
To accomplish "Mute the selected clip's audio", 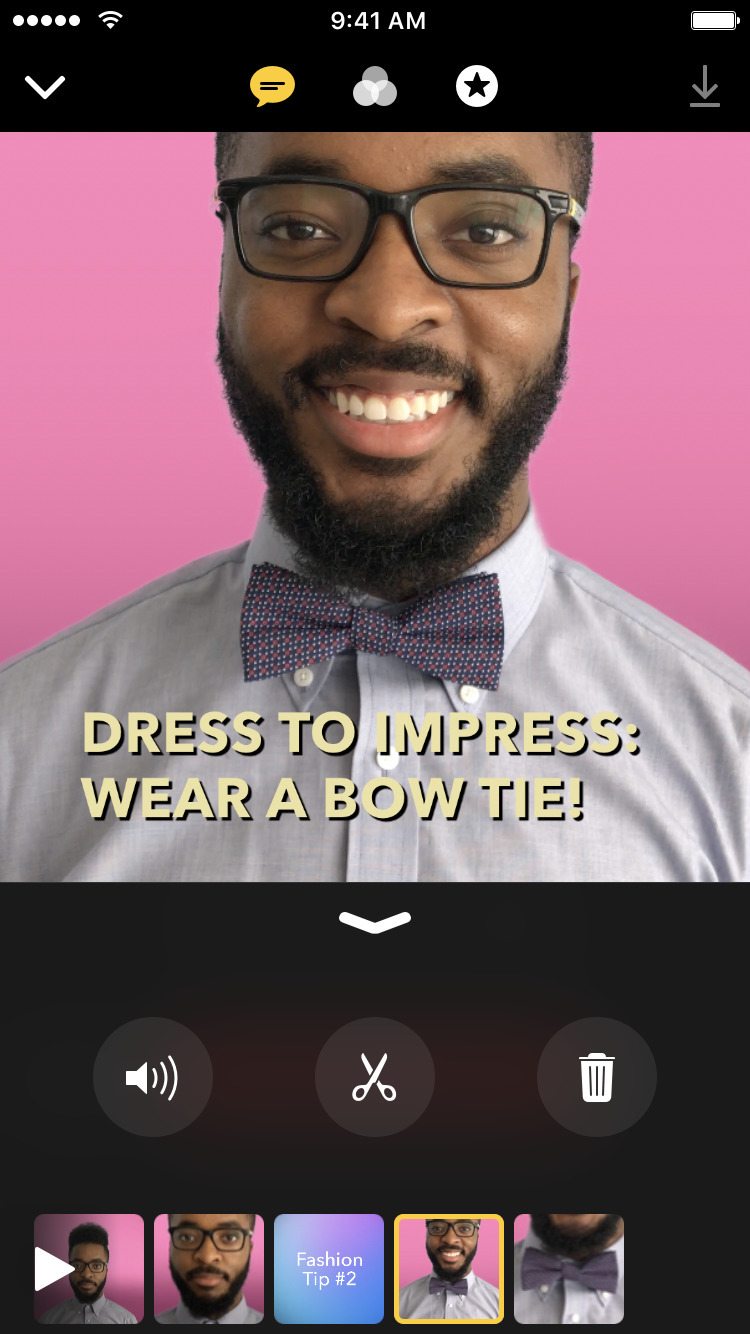I will (153, 1077).
